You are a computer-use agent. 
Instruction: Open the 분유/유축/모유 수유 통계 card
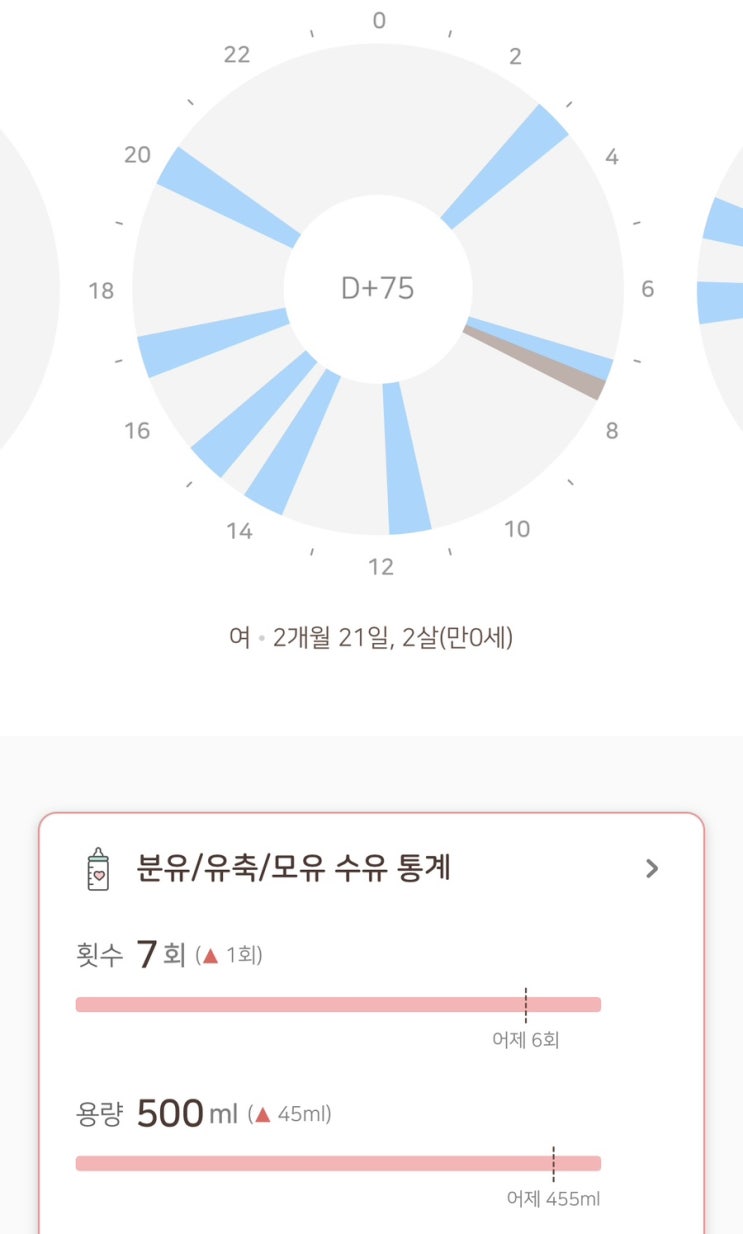click(x=371, y=1023)
